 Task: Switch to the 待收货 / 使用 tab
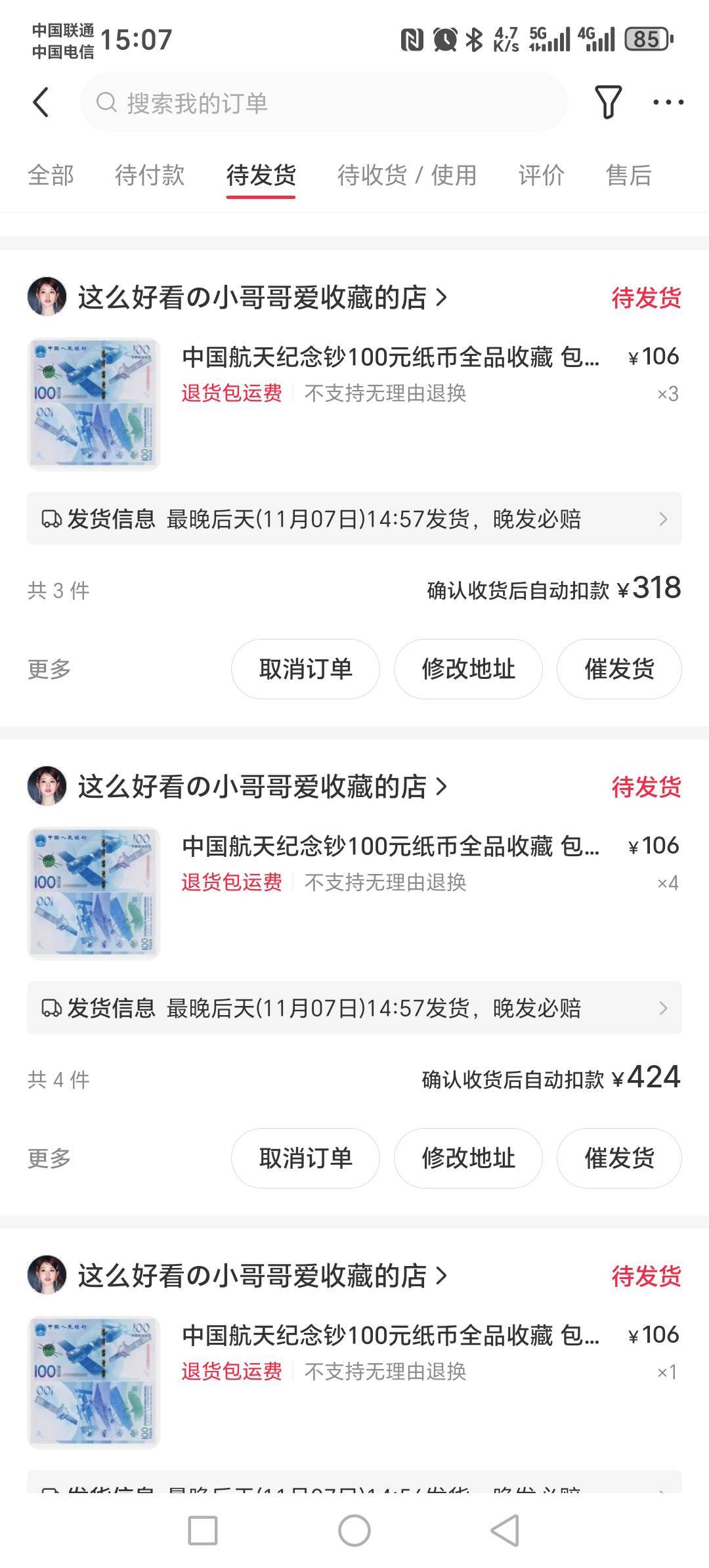tap(406, 175)
